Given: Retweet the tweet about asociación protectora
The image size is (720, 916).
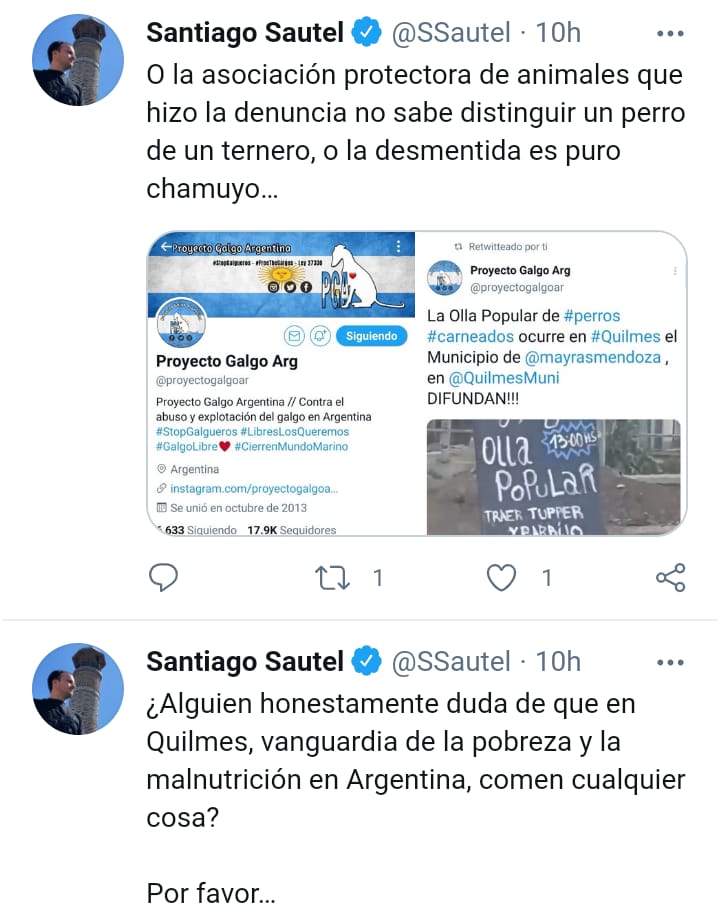Looking at the screenshot, I should pos(332,577).
